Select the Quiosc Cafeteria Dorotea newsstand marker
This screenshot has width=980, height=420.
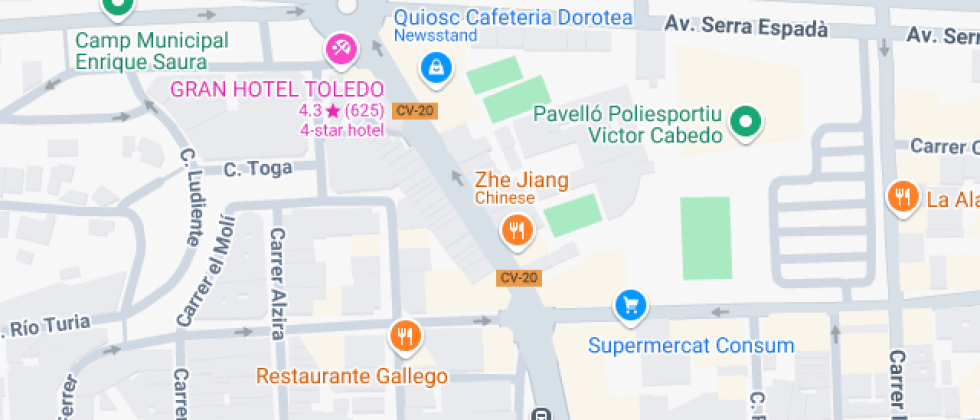coord(436,68)
